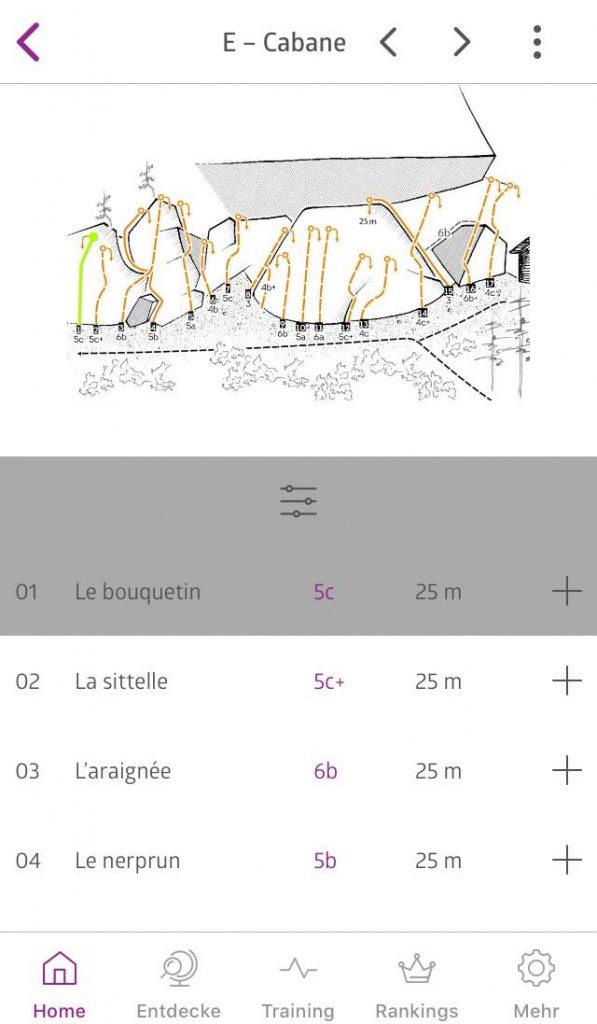Image resolution: width=597 pixels, height=1024 pixels.
Task: Open the three-dot overflow menu
Action: [x=537, y=42]
